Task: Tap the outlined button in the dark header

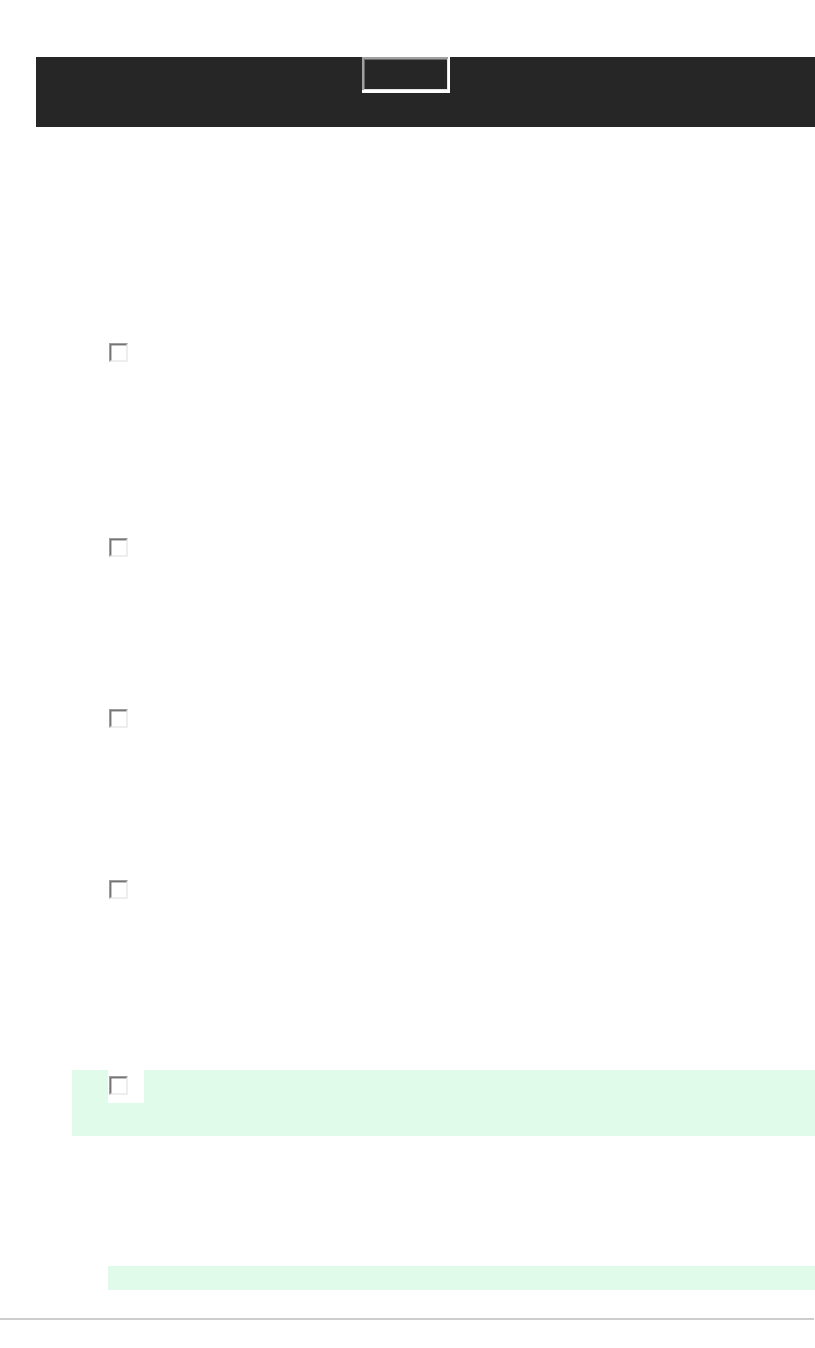Action: pos(405,75)
